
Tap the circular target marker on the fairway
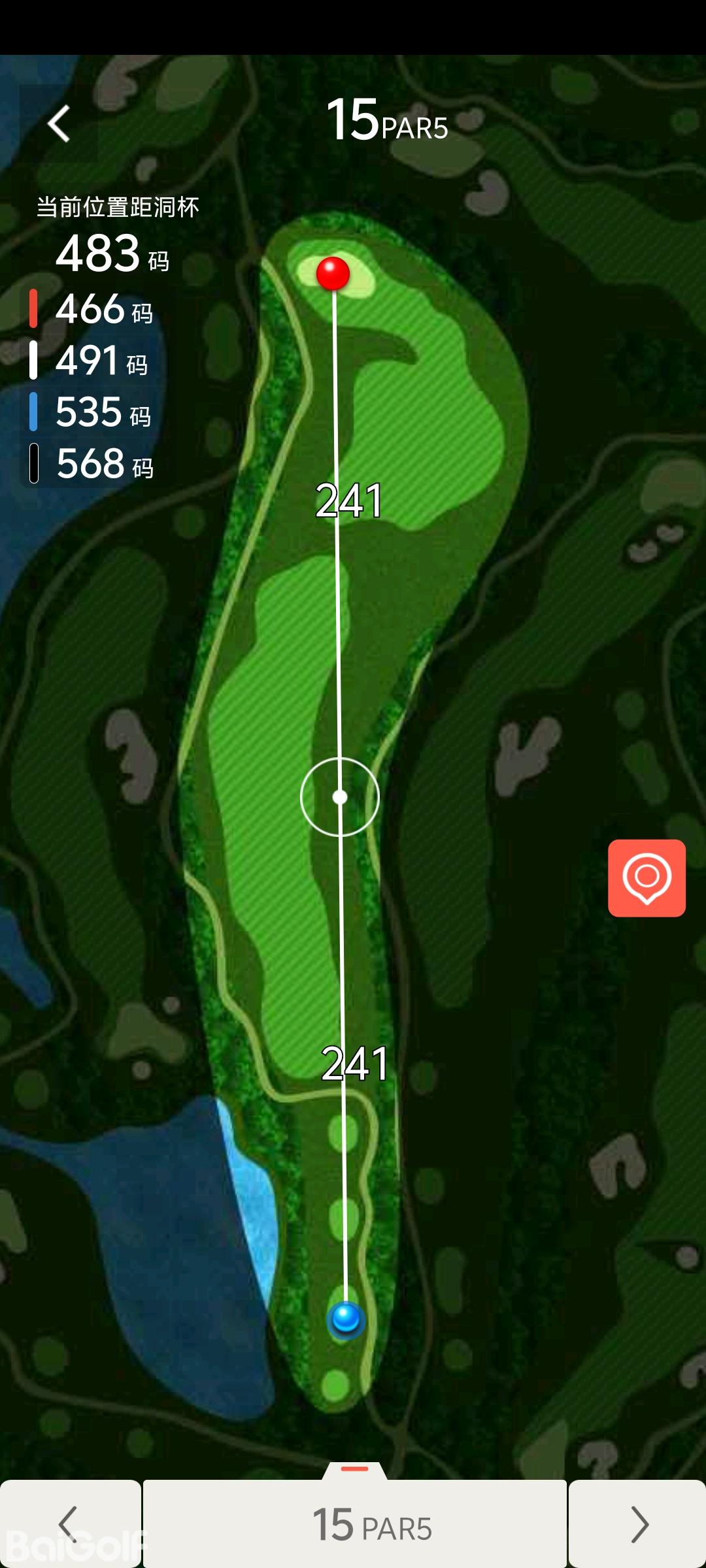[x=340, y=796]
